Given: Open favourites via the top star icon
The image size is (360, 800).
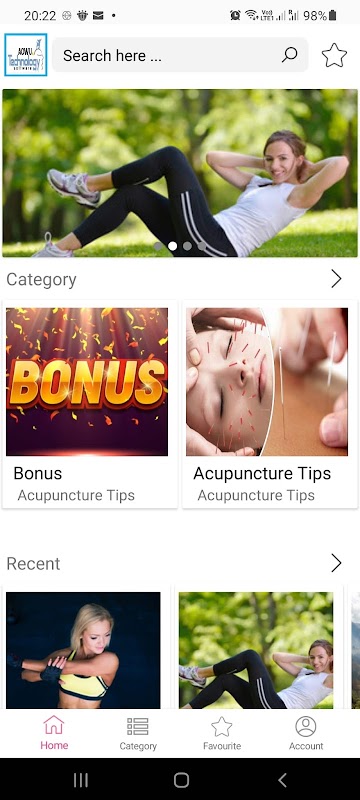Looking at the screenshot, I should (335, 55).
